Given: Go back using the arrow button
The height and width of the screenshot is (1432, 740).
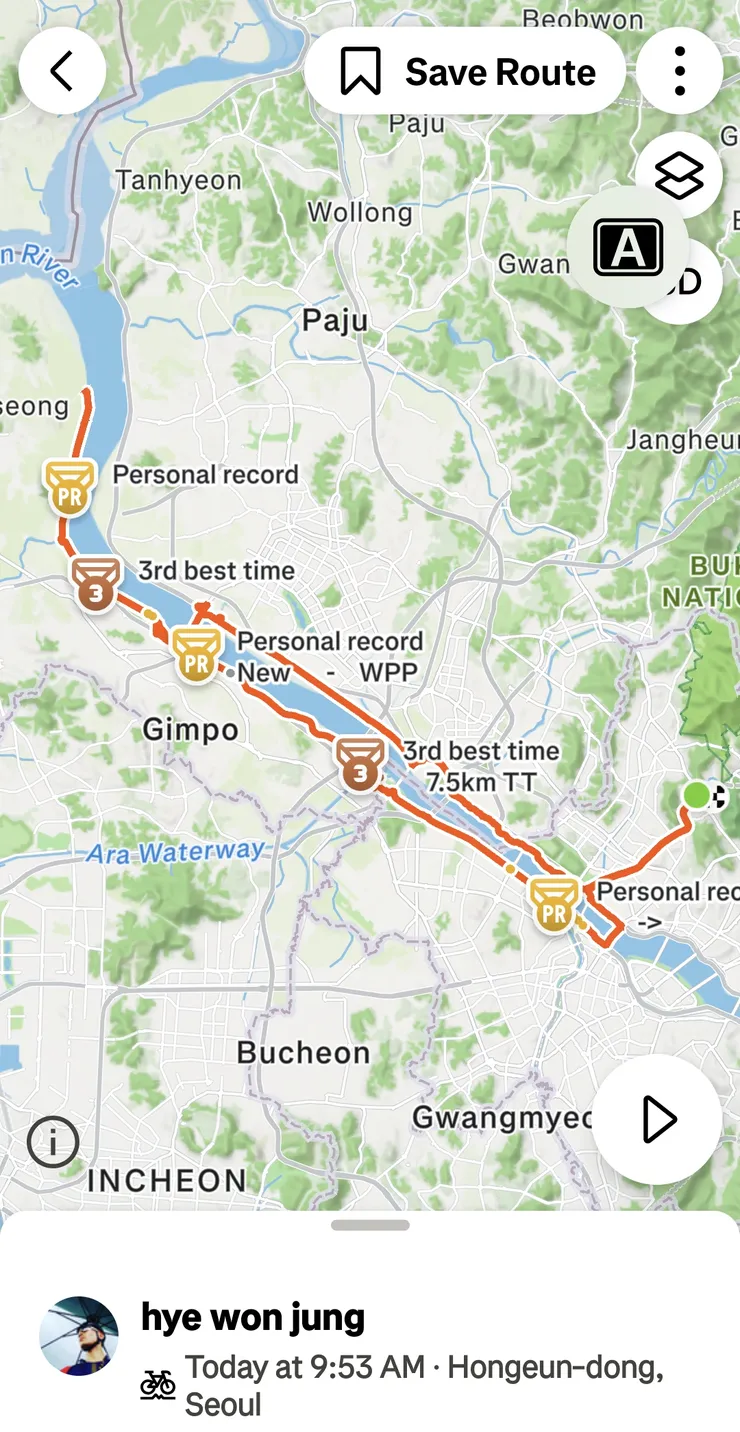Looking at the screenshot, I should (x=62, y=71).
